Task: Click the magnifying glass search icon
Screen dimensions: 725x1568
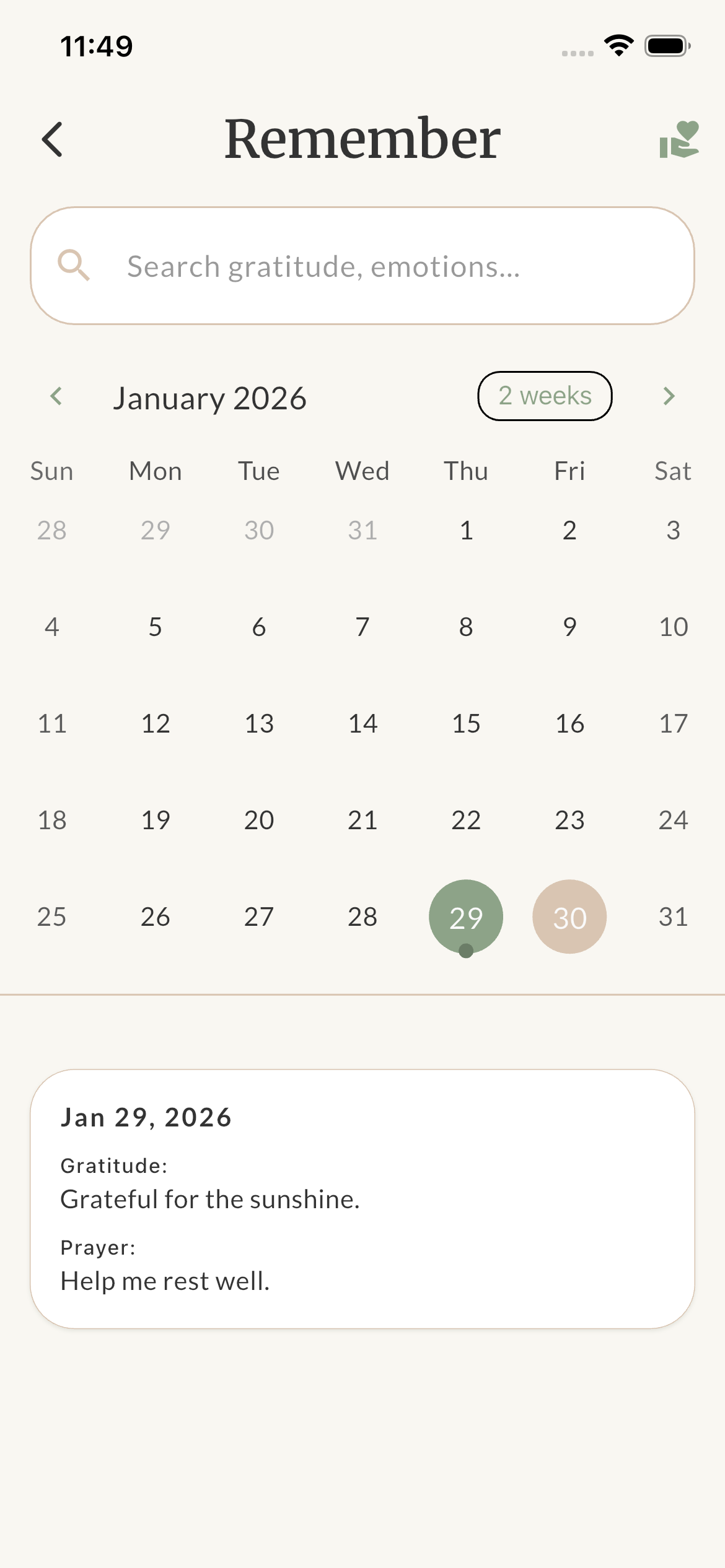Action: tap(74, 266)
